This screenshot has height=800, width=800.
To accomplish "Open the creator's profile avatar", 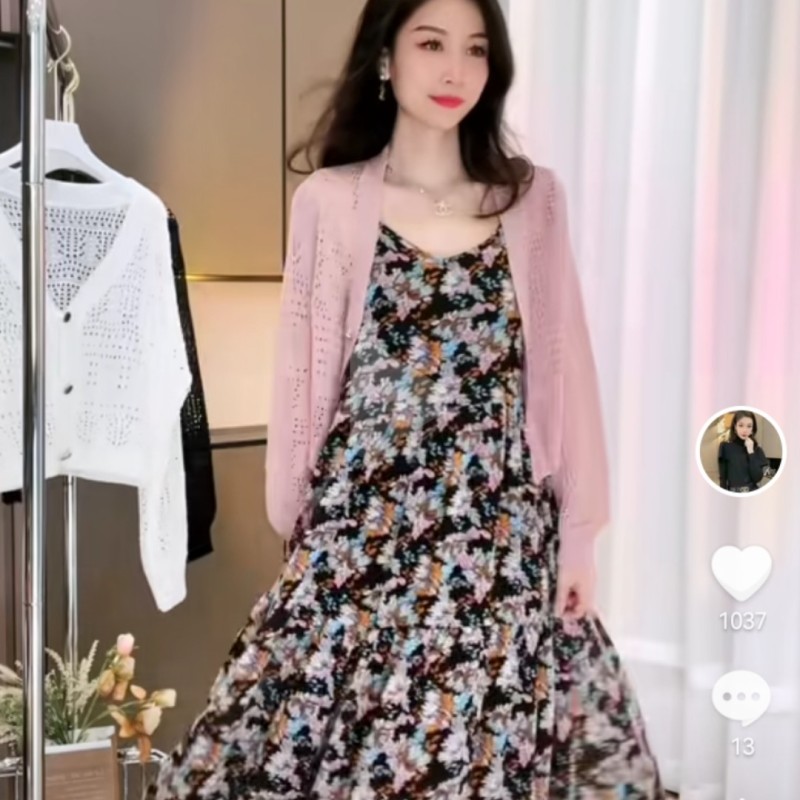I will (741, 451).
